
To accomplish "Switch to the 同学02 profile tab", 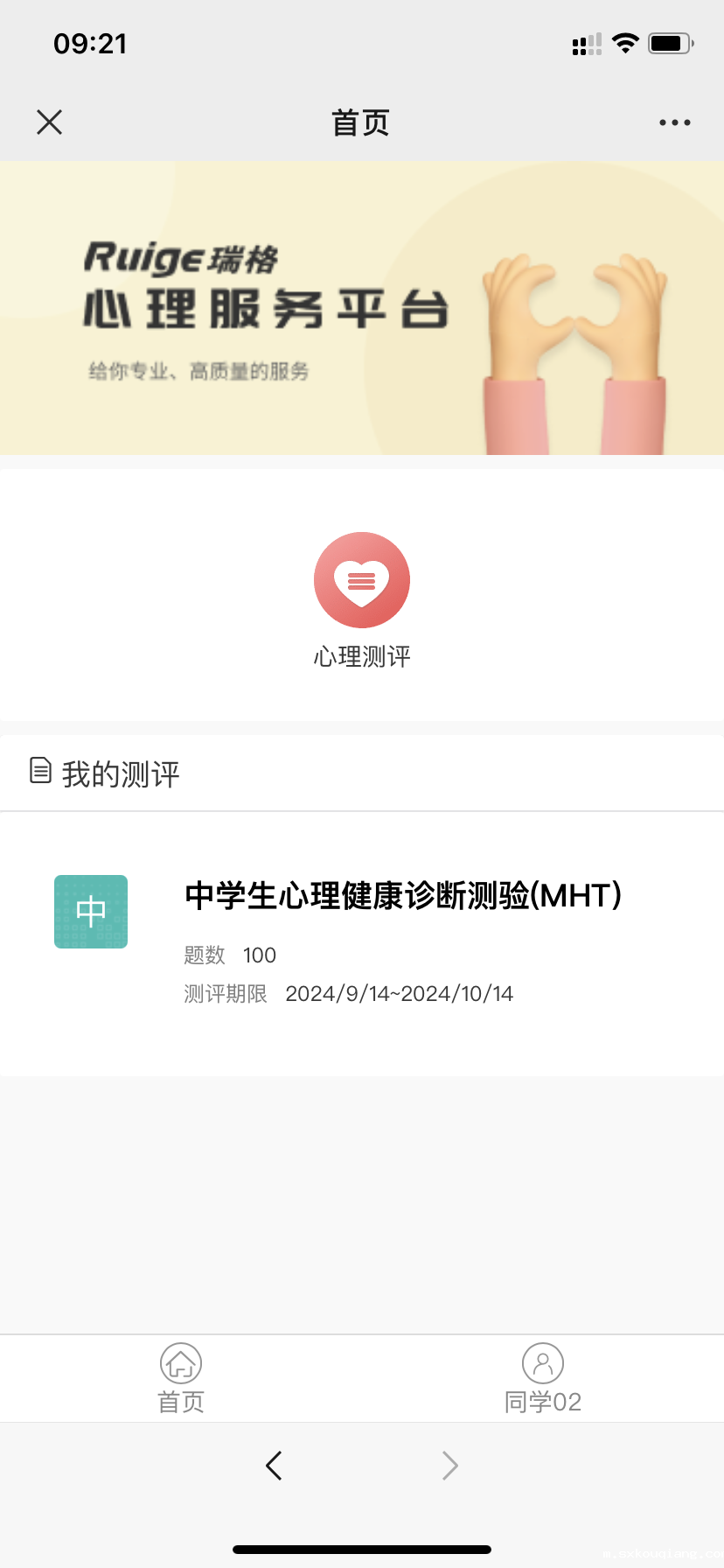I will click(542, 1378).
